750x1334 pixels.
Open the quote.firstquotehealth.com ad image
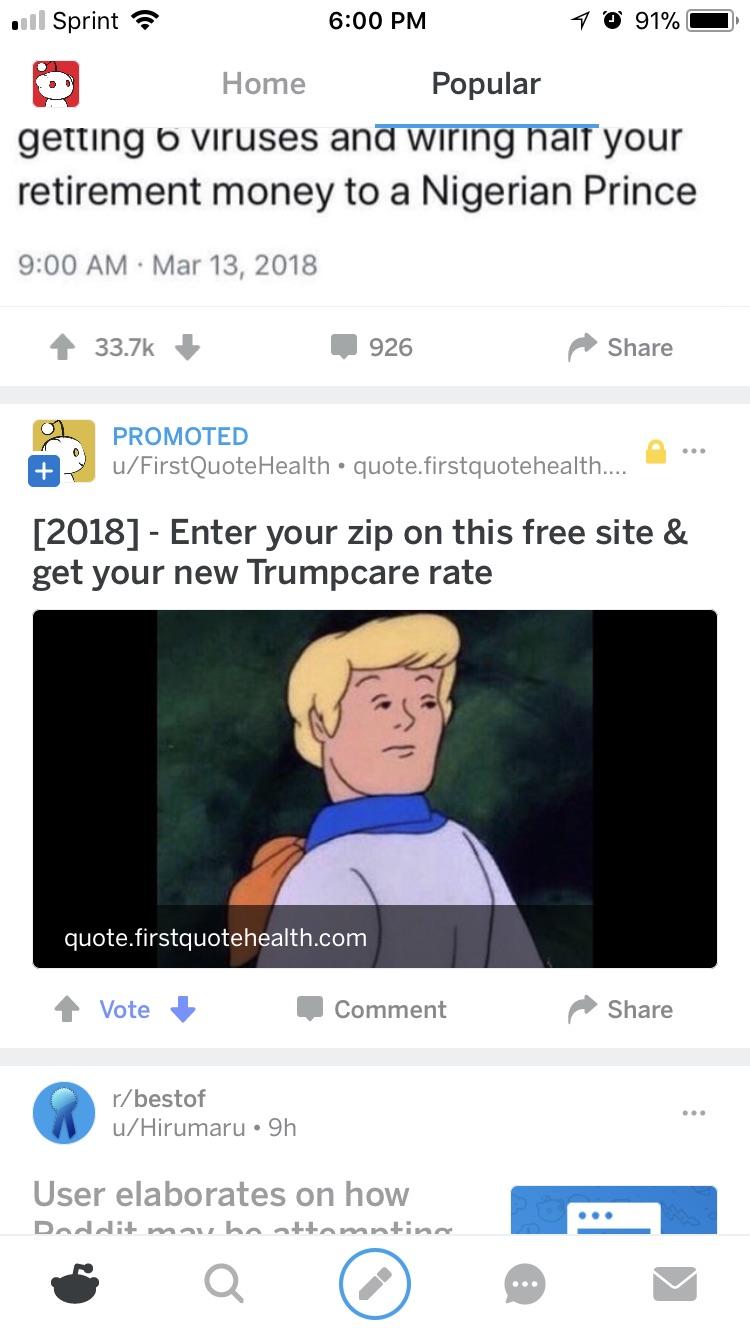375,788
